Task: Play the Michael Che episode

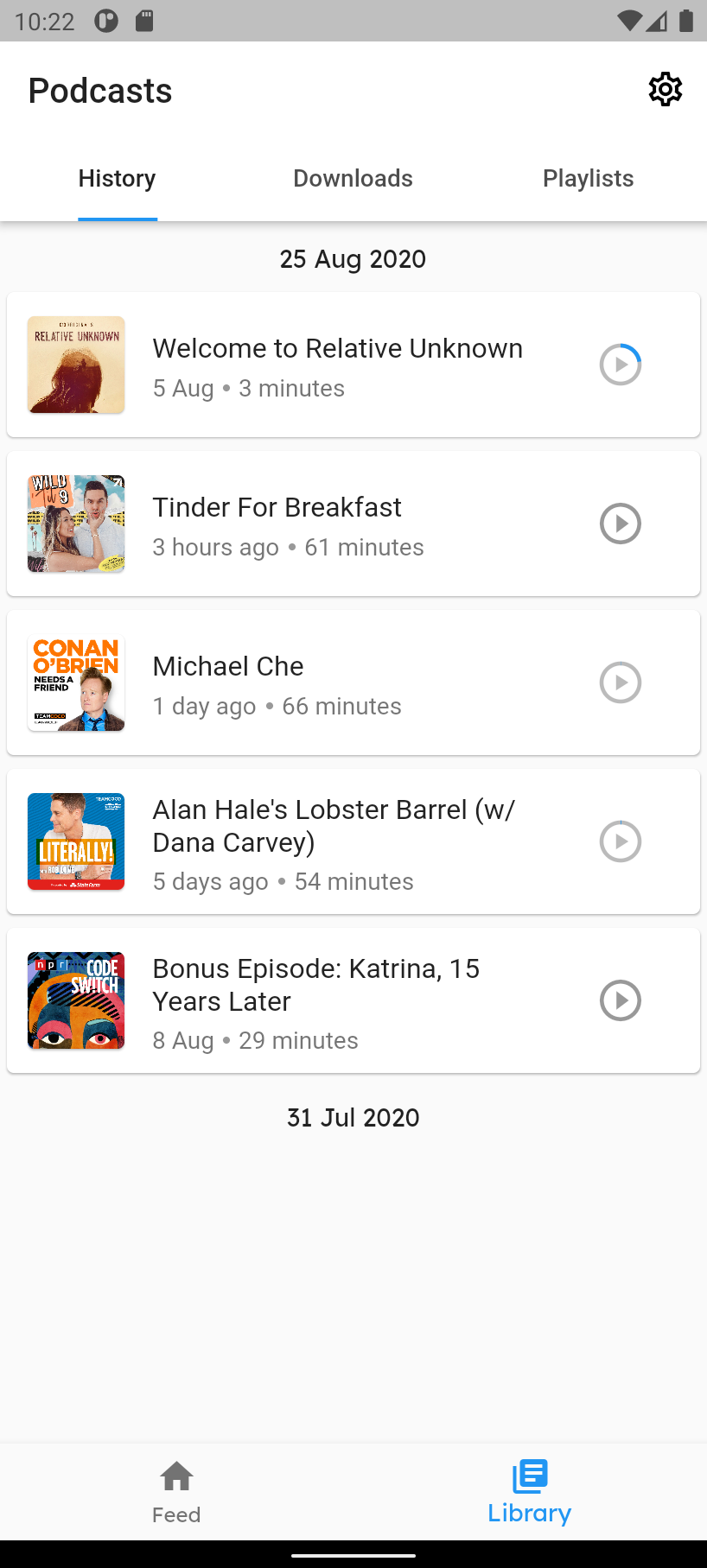Action: click(x=620, y=682)
